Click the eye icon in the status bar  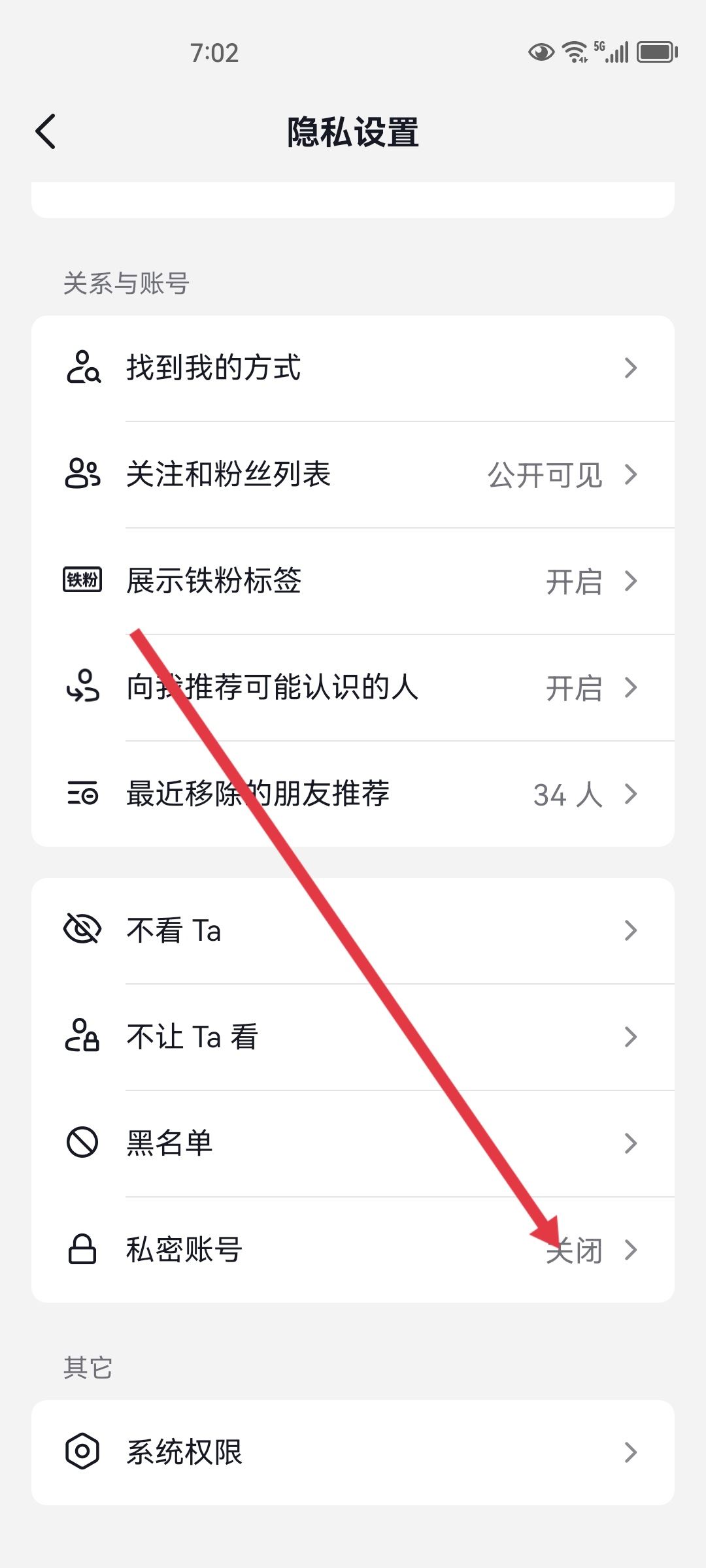point(540,51)
